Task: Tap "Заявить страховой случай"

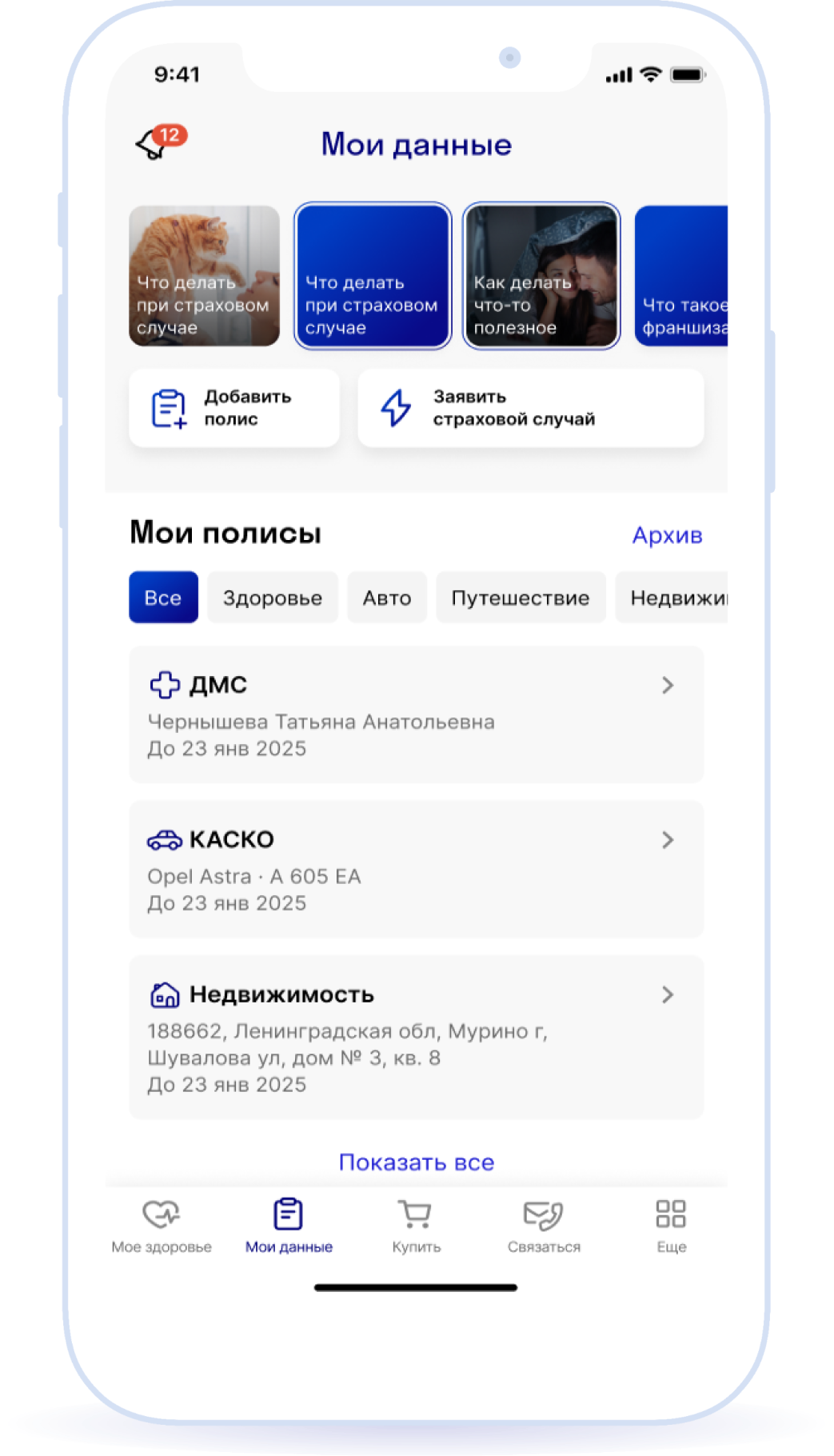Action: [531, 408]
